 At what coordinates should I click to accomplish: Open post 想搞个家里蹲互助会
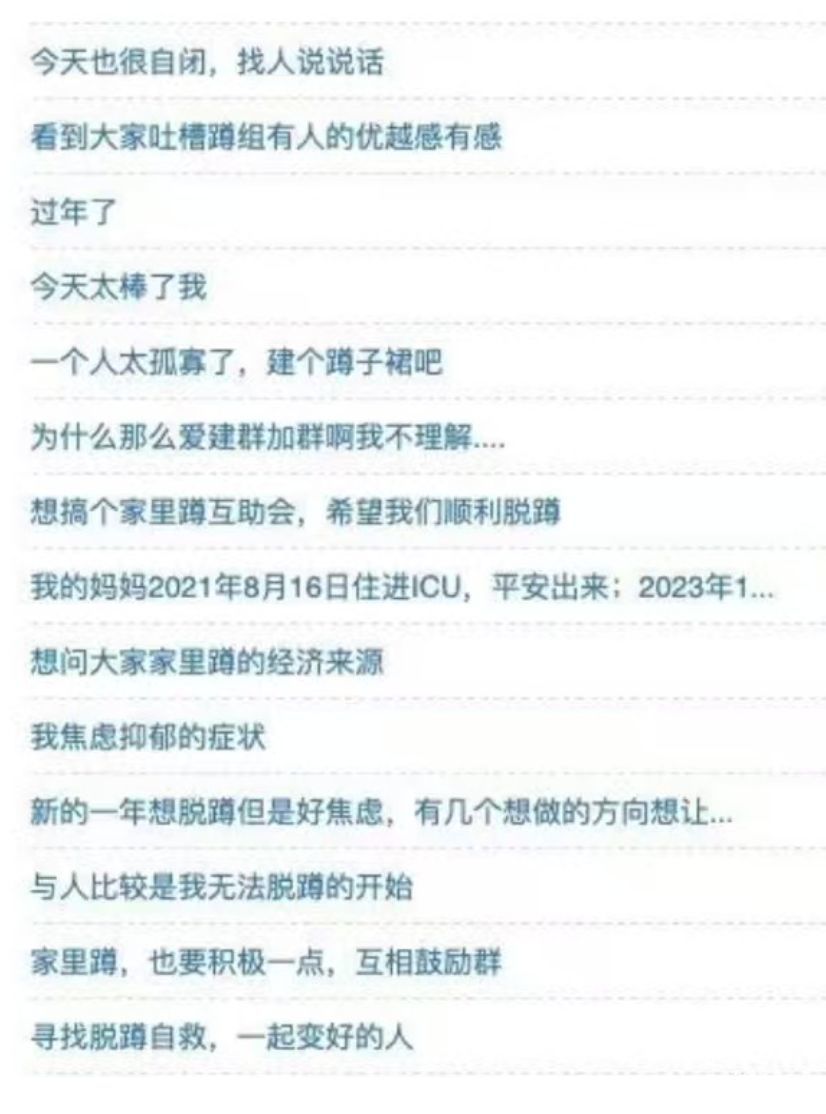click(295, 512)
